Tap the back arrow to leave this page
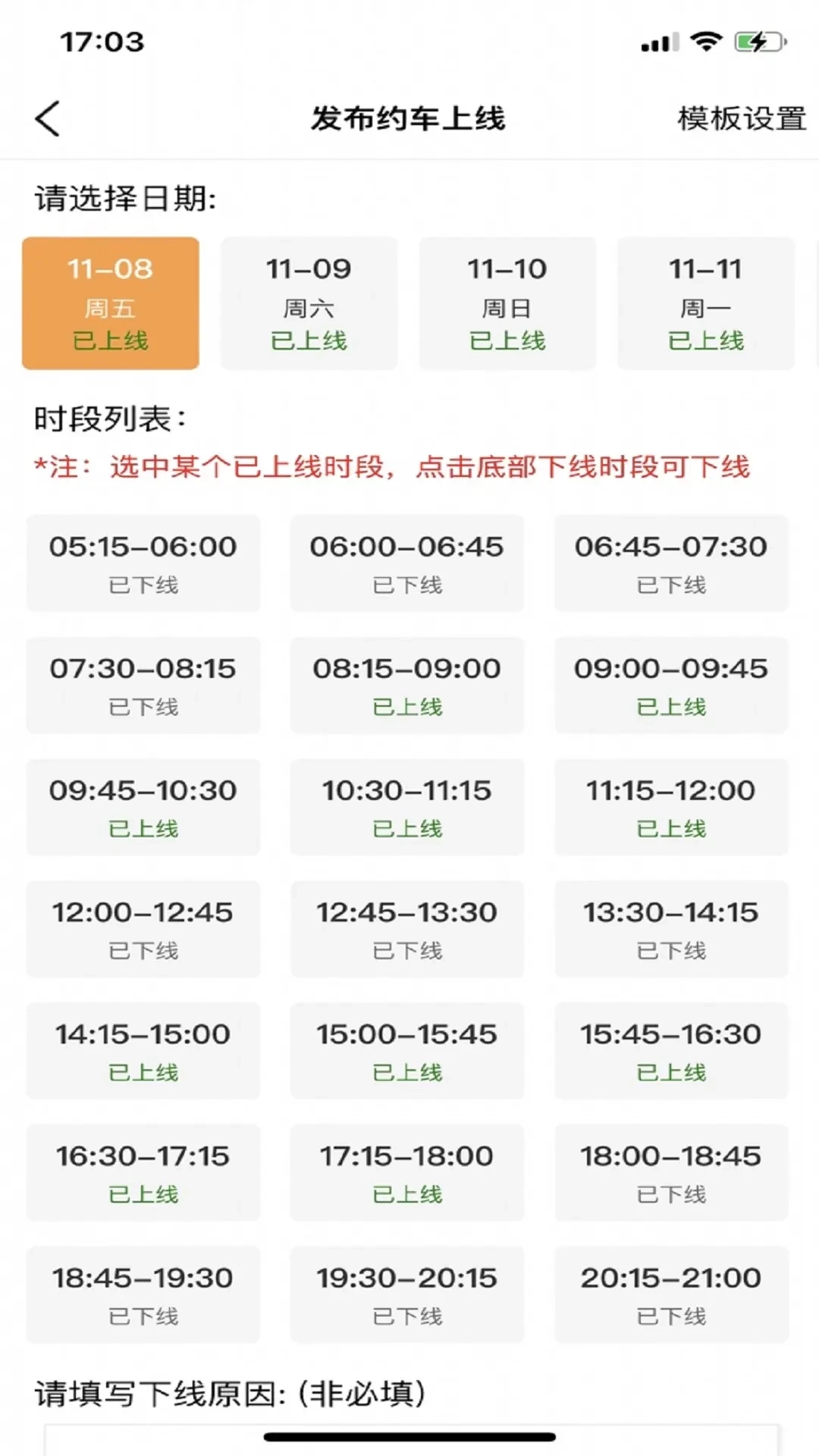 (47, 118)
